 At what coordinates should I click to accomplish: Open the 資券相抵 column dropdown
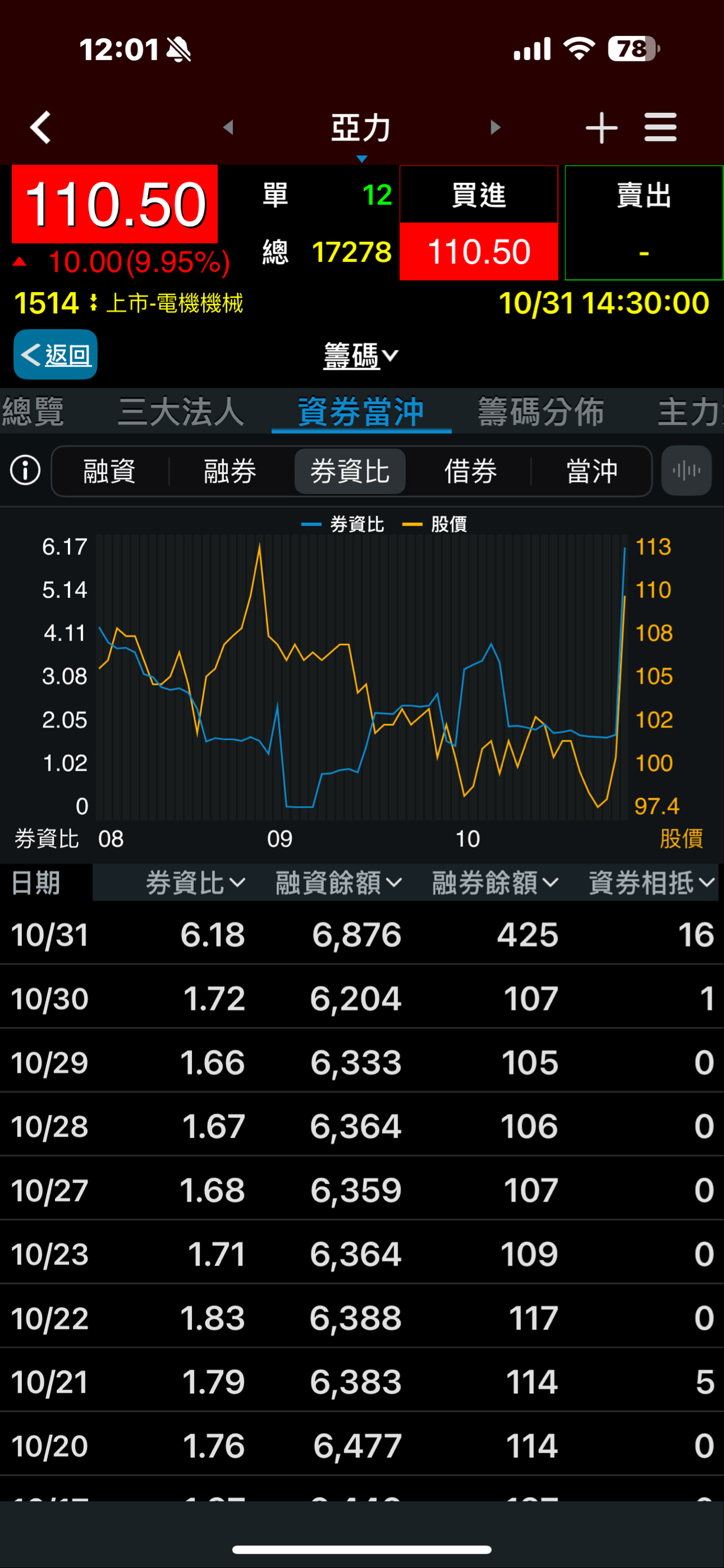click(651, 883)
